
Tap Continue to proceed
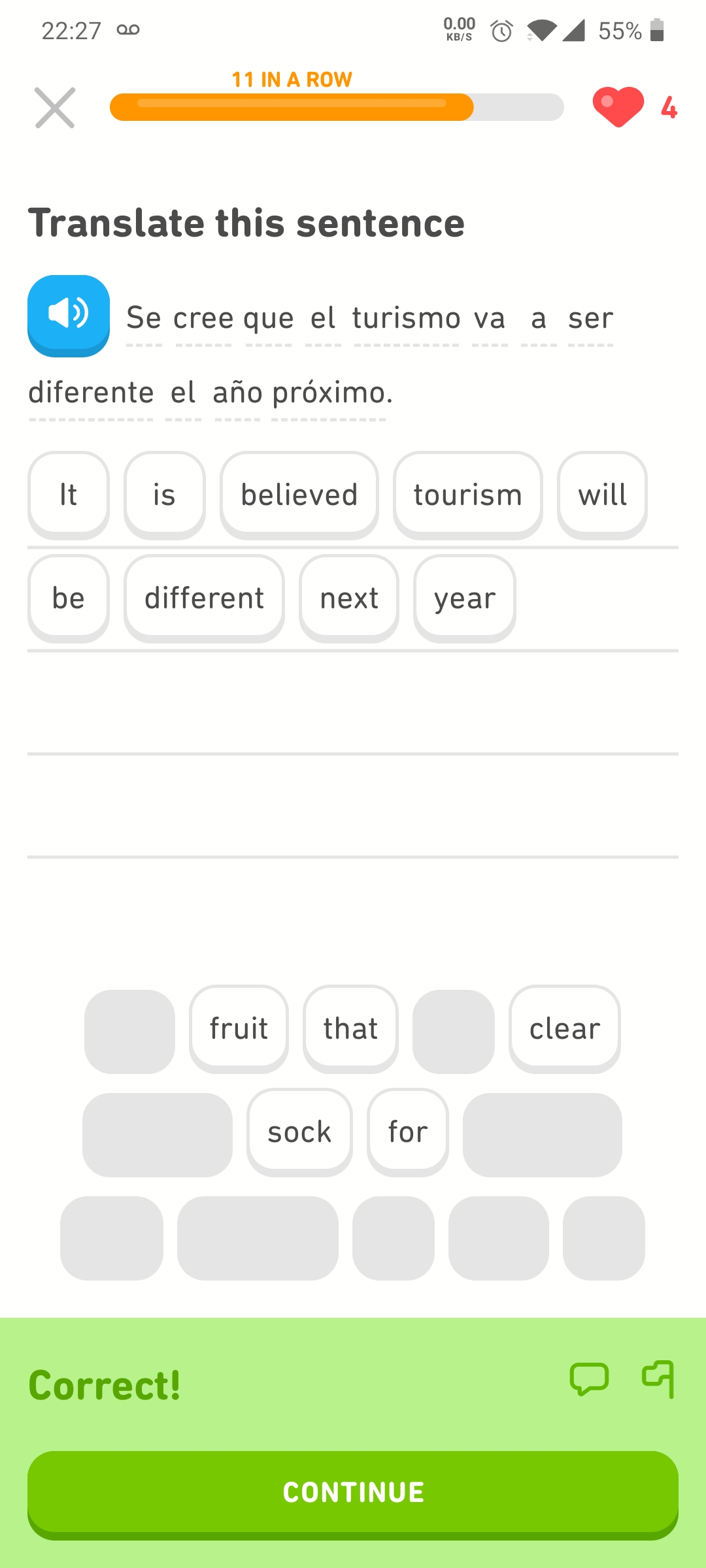[353, 1494]
